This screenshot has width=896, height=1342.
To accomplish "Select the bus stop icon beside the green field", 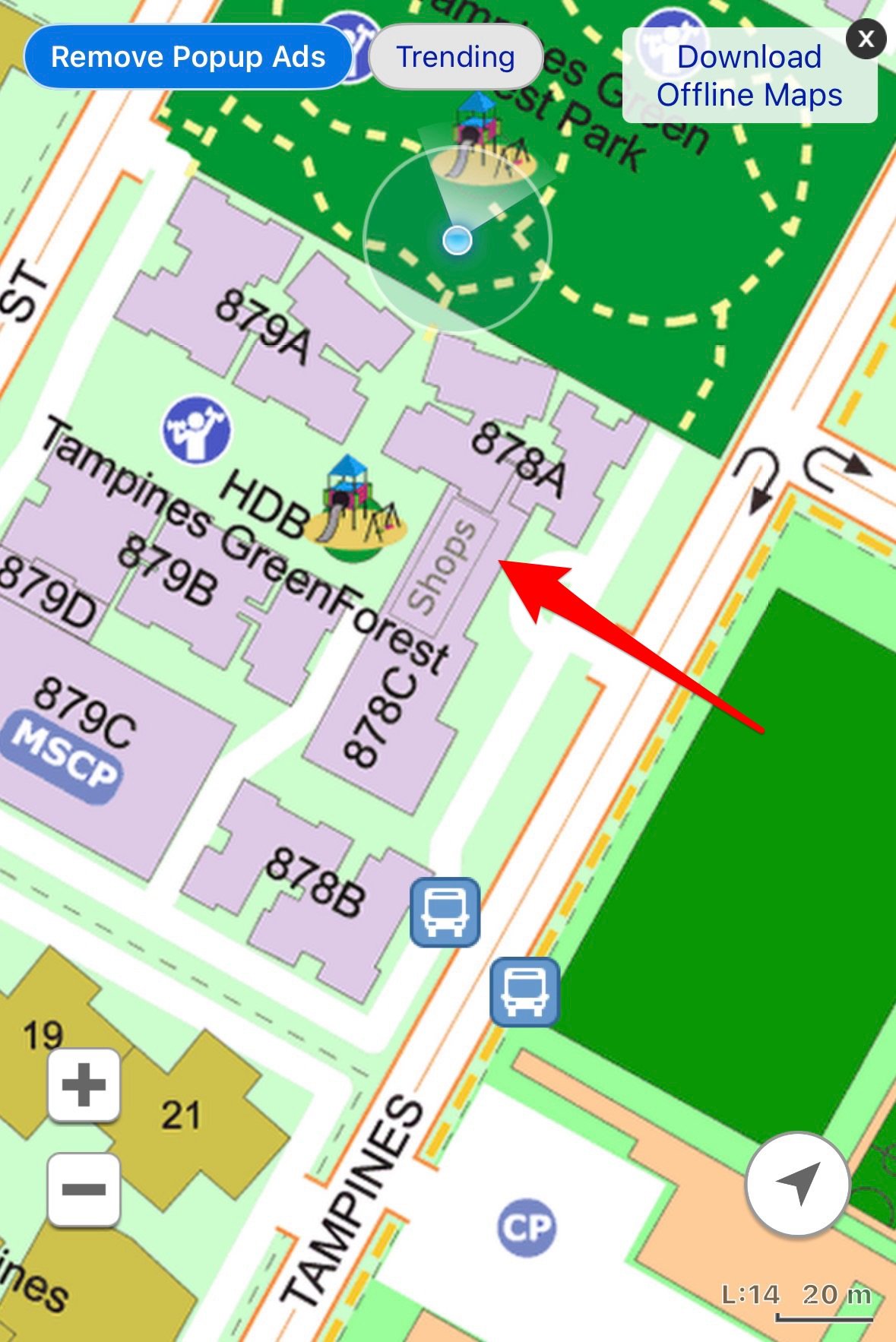I will tap(524, 992).
